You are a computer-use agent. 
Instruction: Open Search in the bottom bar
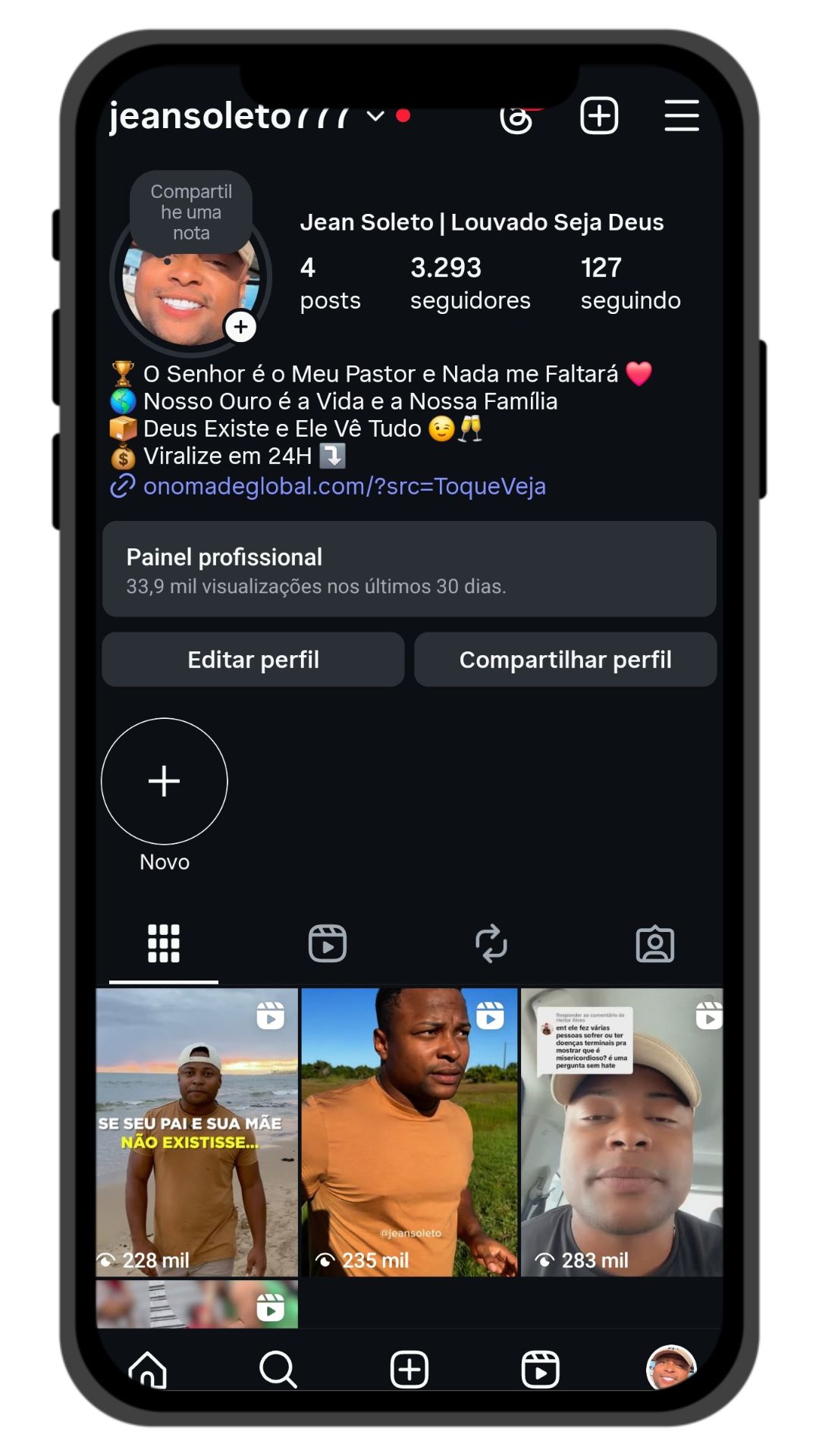[x=278, y=1370]
